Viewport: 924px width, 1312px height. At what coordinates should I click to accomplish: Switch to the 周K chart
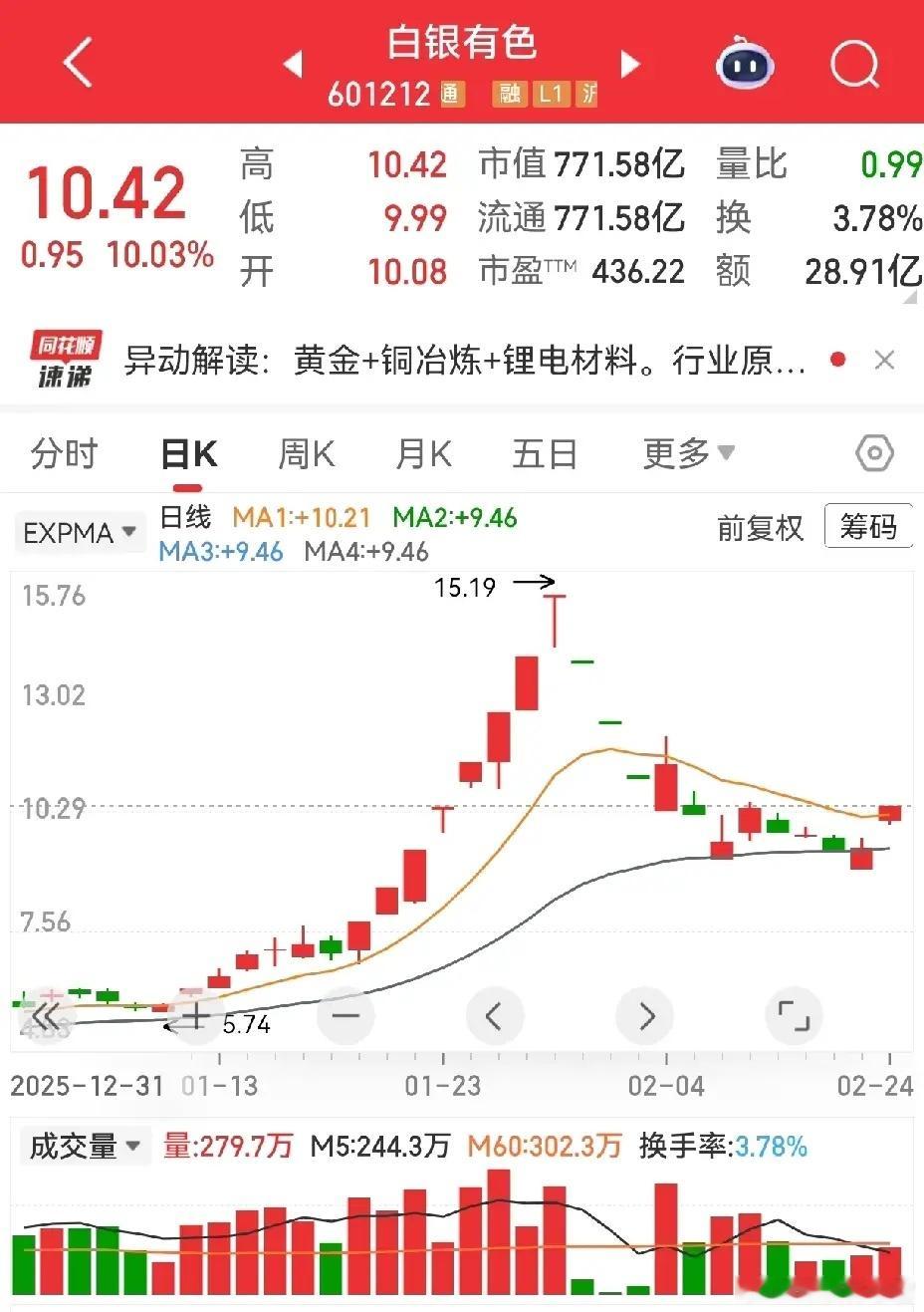tap(306, 454)
